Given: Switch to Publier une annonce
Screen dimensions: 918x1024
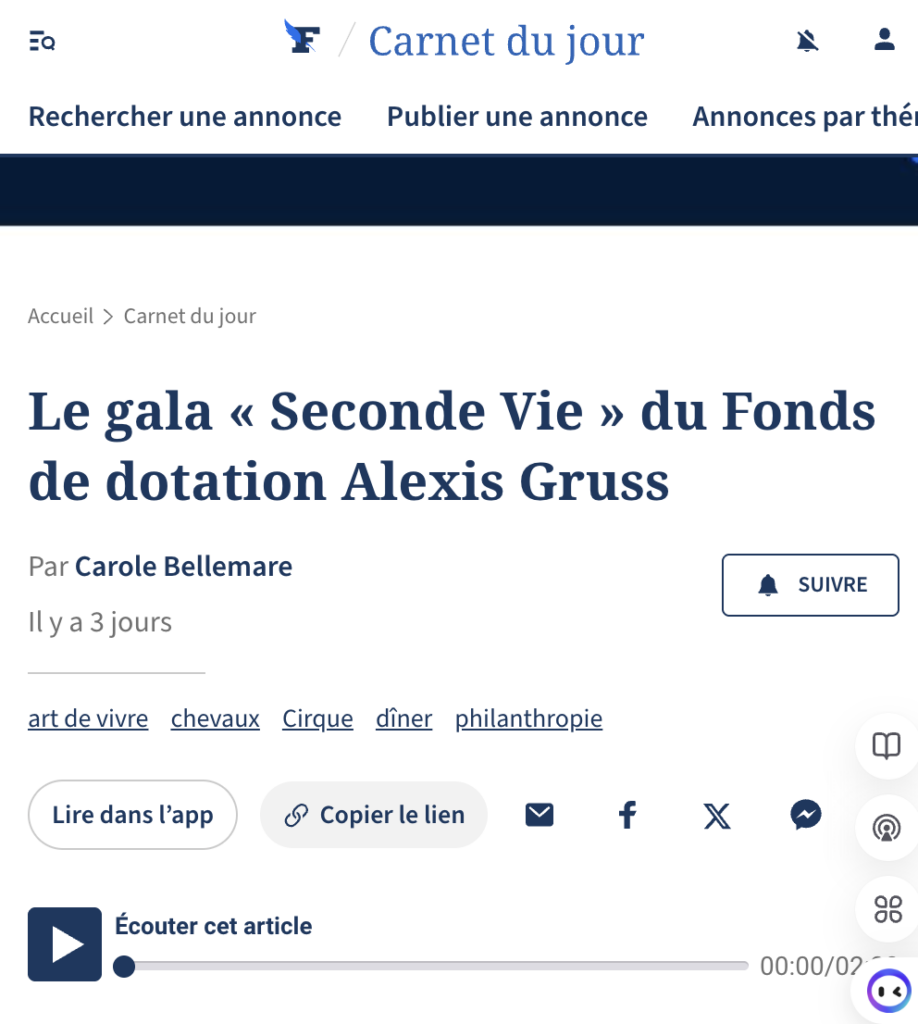Looking at the screenshot, I should tap(517, 116).
